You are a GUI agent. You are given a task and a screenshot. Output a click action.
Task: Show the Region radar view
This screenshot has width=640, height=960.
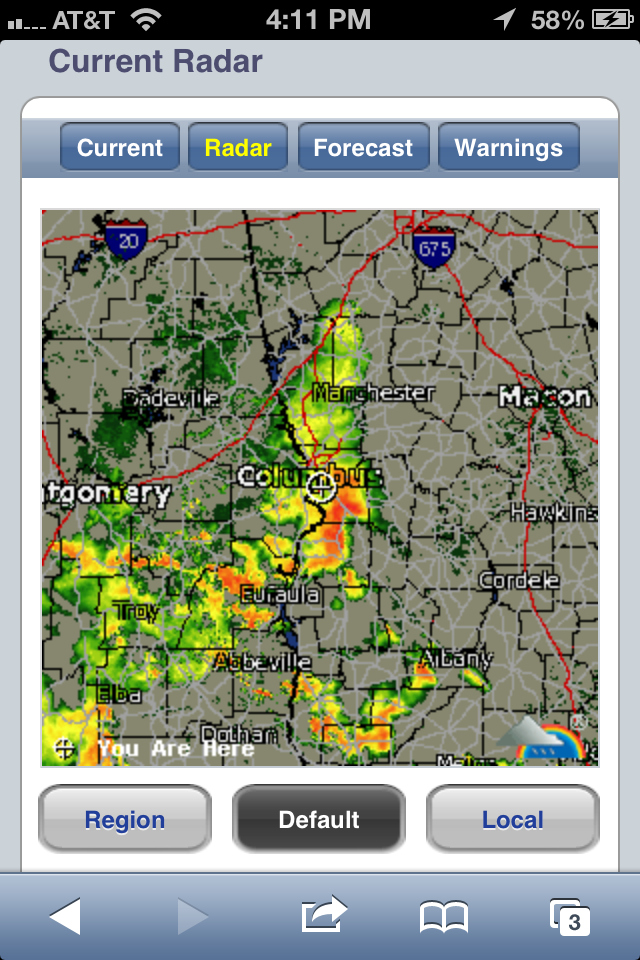[x=125, y=820]
